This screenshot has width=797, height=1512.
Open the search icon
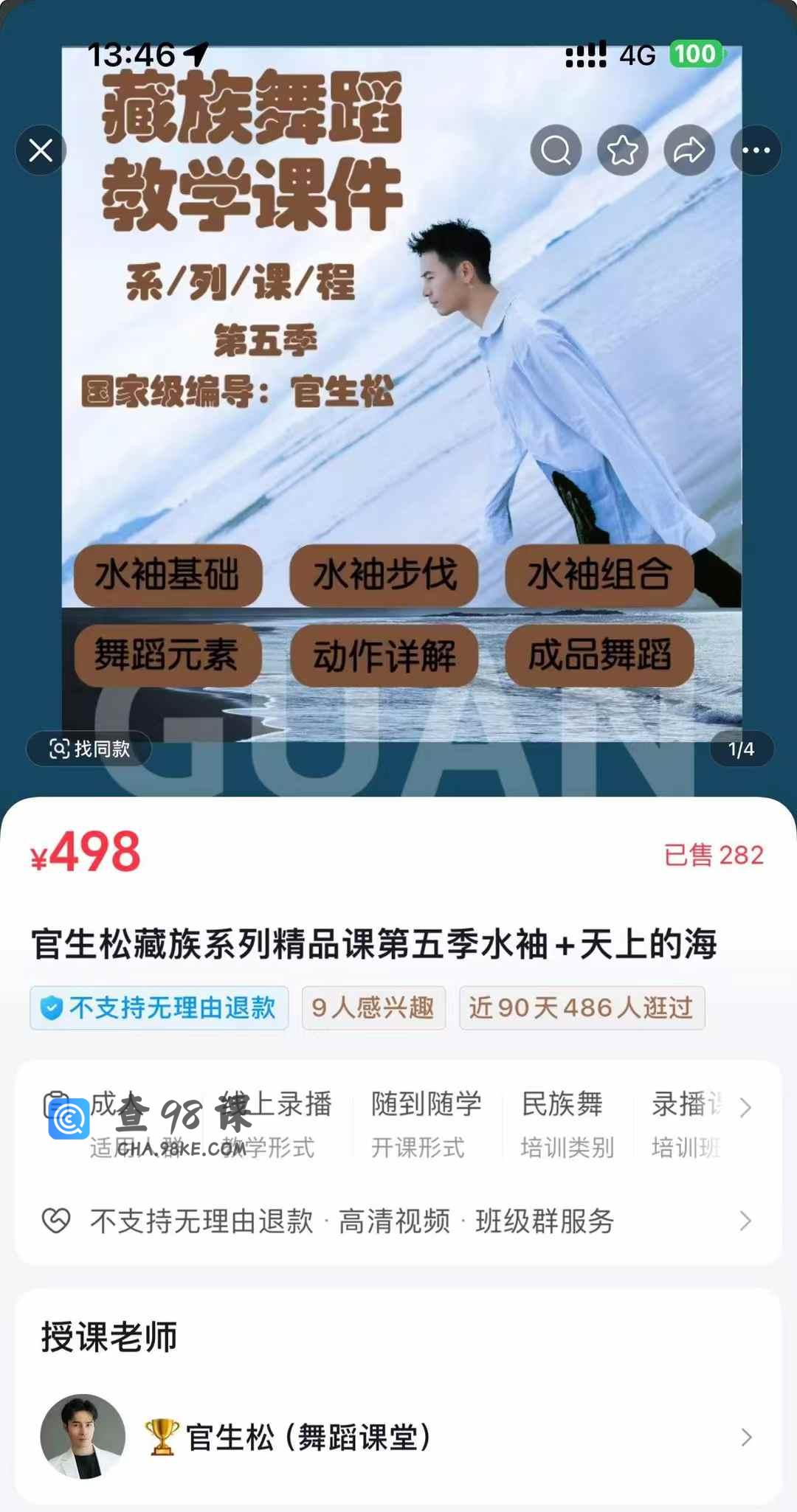click(556, 150)
